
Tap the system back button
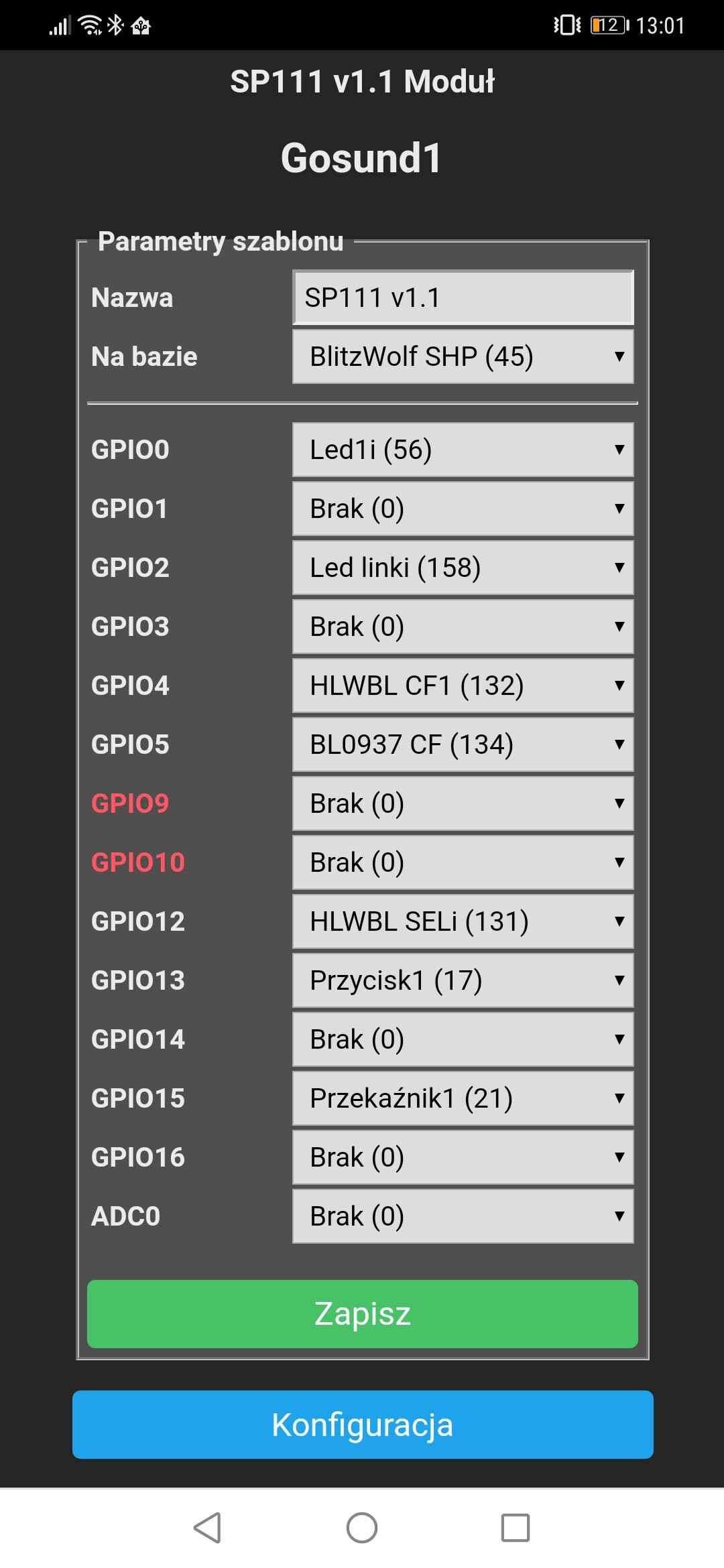pos(208,1528)
